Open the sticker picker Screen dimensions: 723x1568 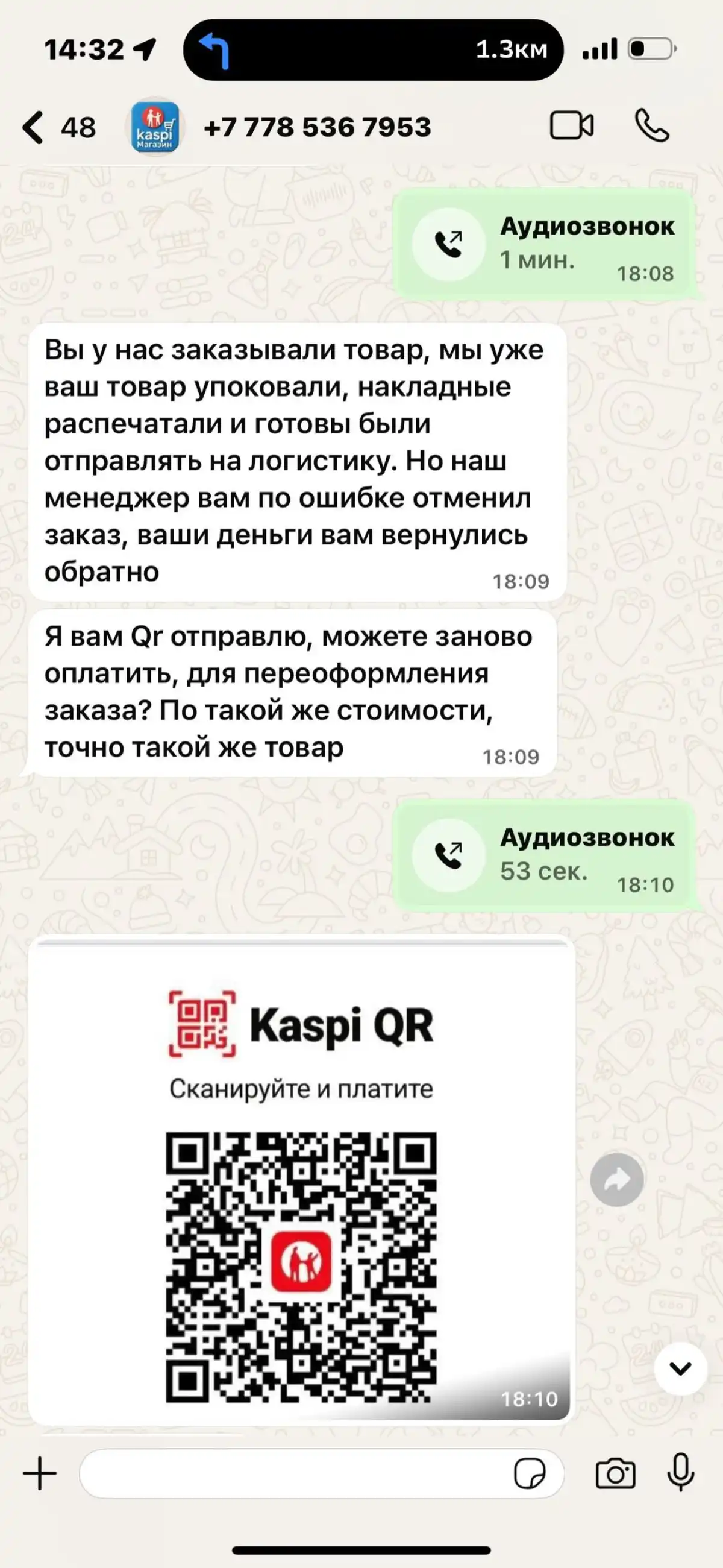pos(530,1473)
